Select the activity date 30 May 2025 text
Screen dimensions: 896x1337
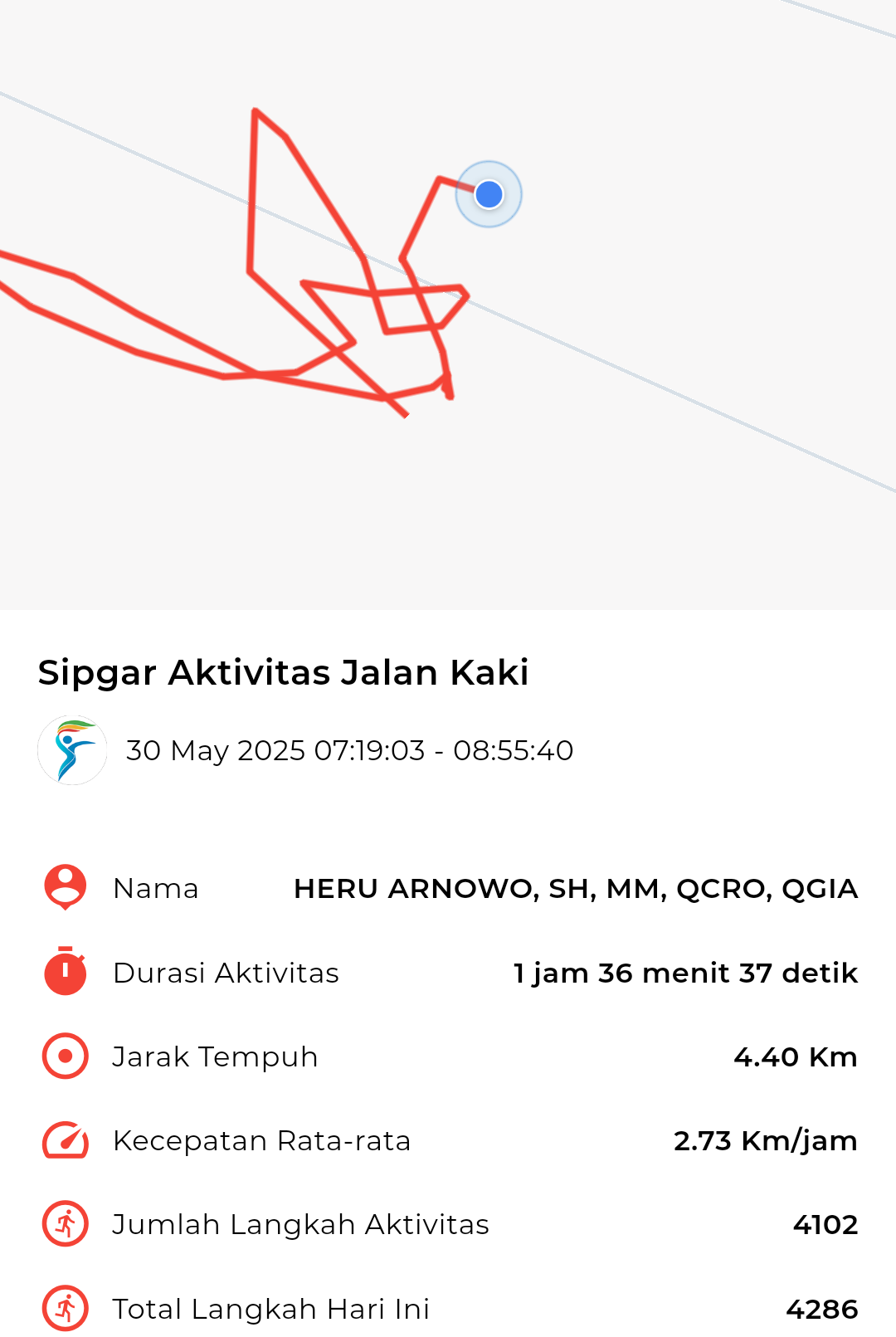tap(348, 749)
